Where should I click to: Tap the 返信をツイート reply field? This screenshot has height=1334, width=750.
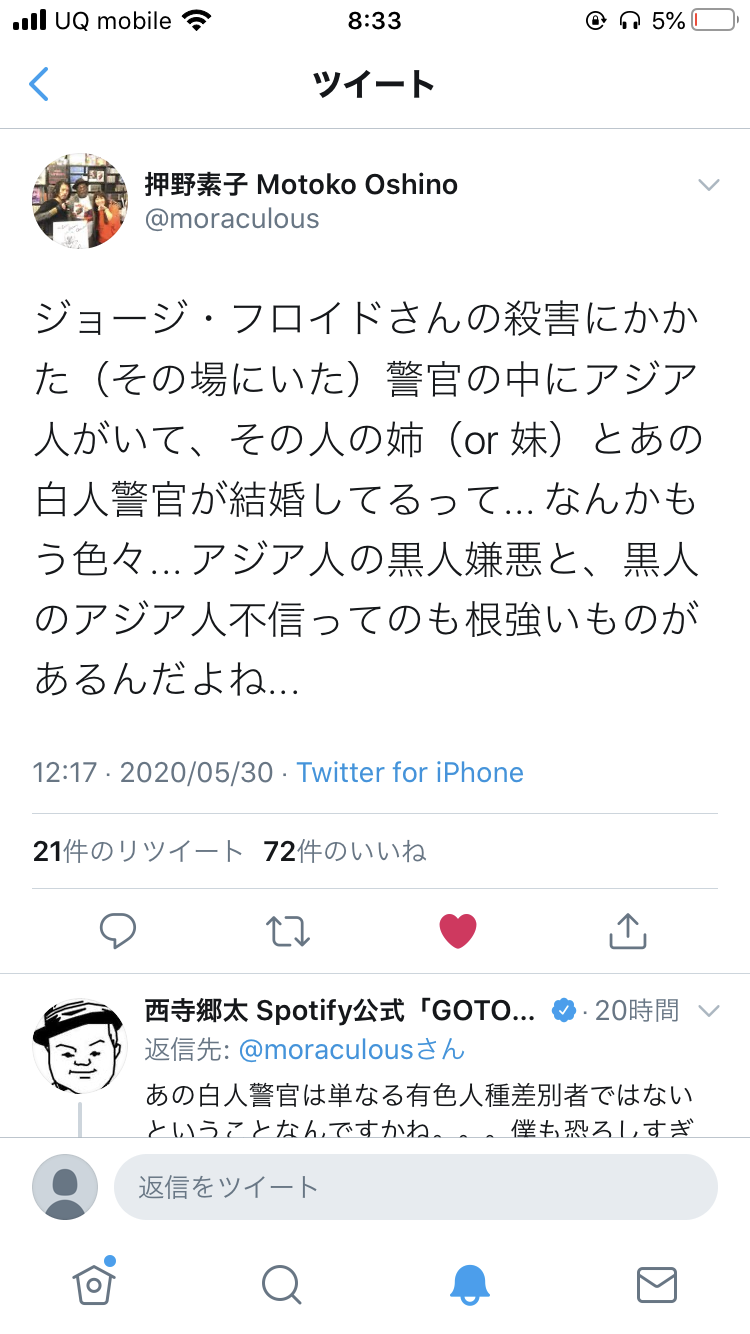tap(416, 1187)
